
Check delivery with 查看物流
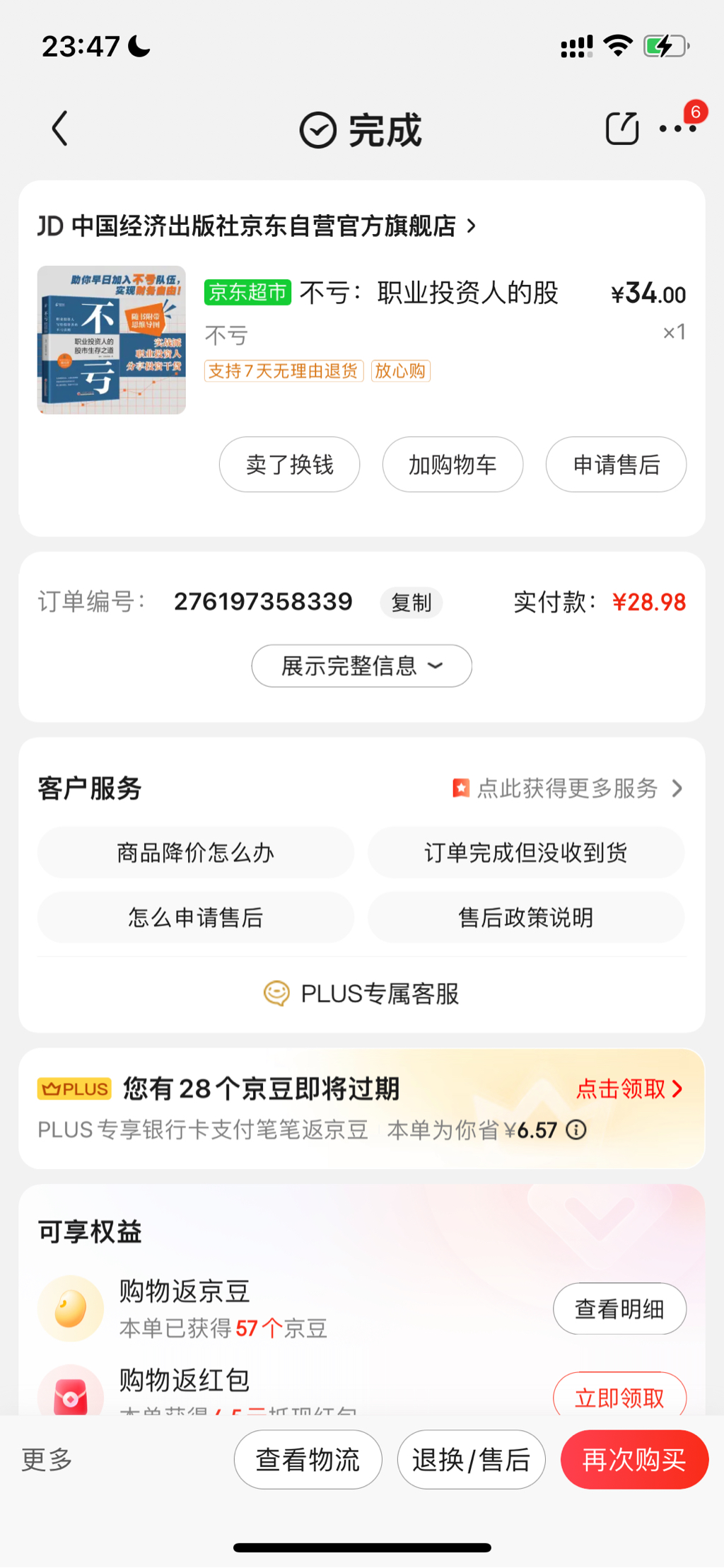click(x=308, y=1459)
